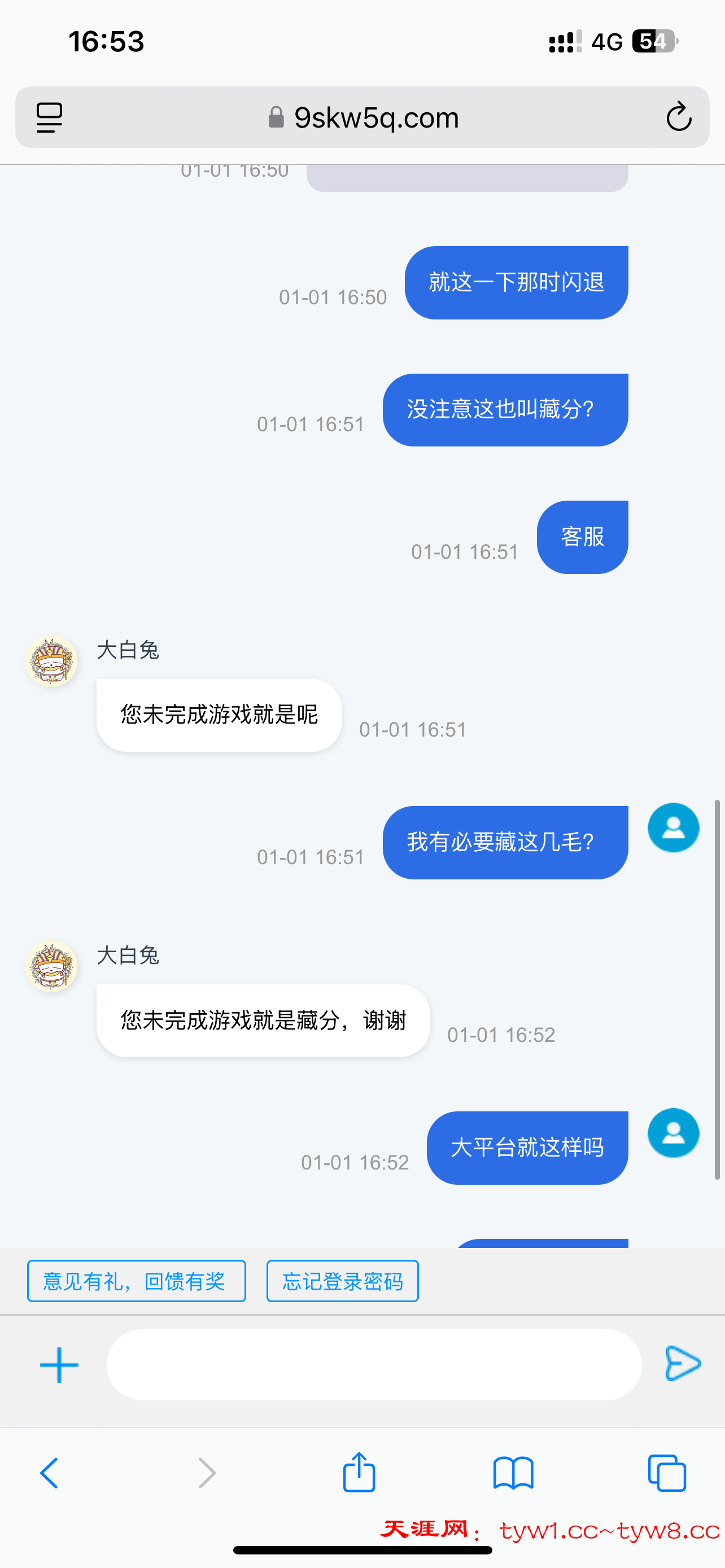Show all open Safari tabs

coord(667,1473)
